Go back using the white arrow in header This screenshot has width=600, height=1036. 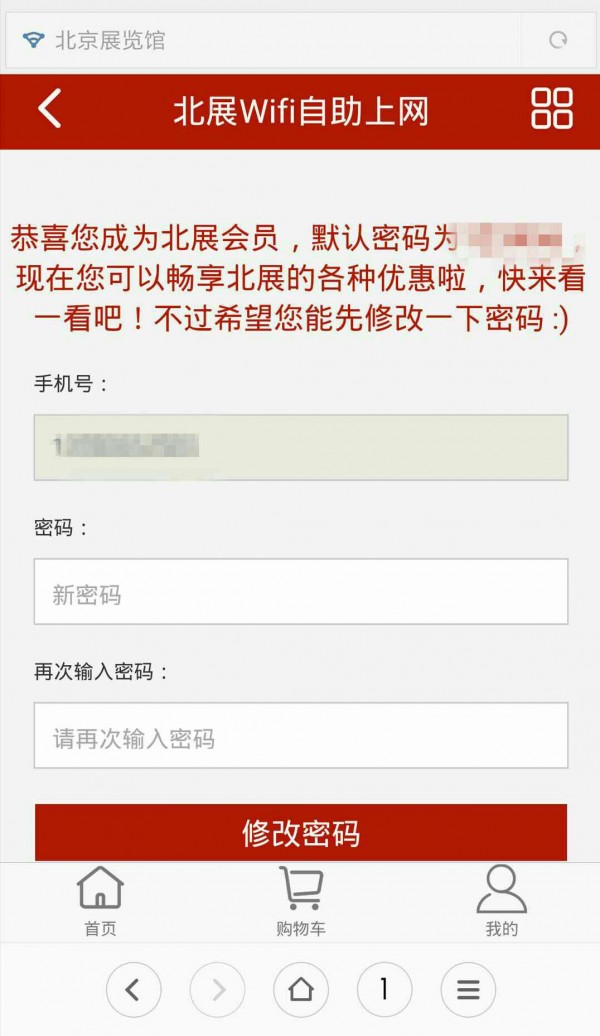50,109
